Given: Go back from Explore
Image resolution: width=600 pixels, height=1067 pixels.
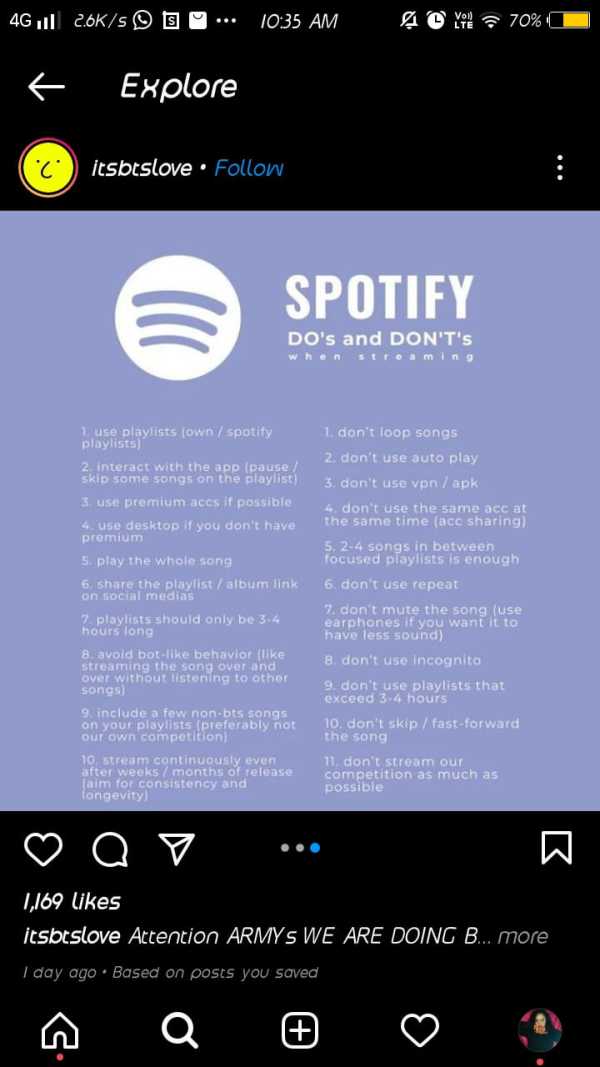Looking at the screenshot, I should coord(46,87).
